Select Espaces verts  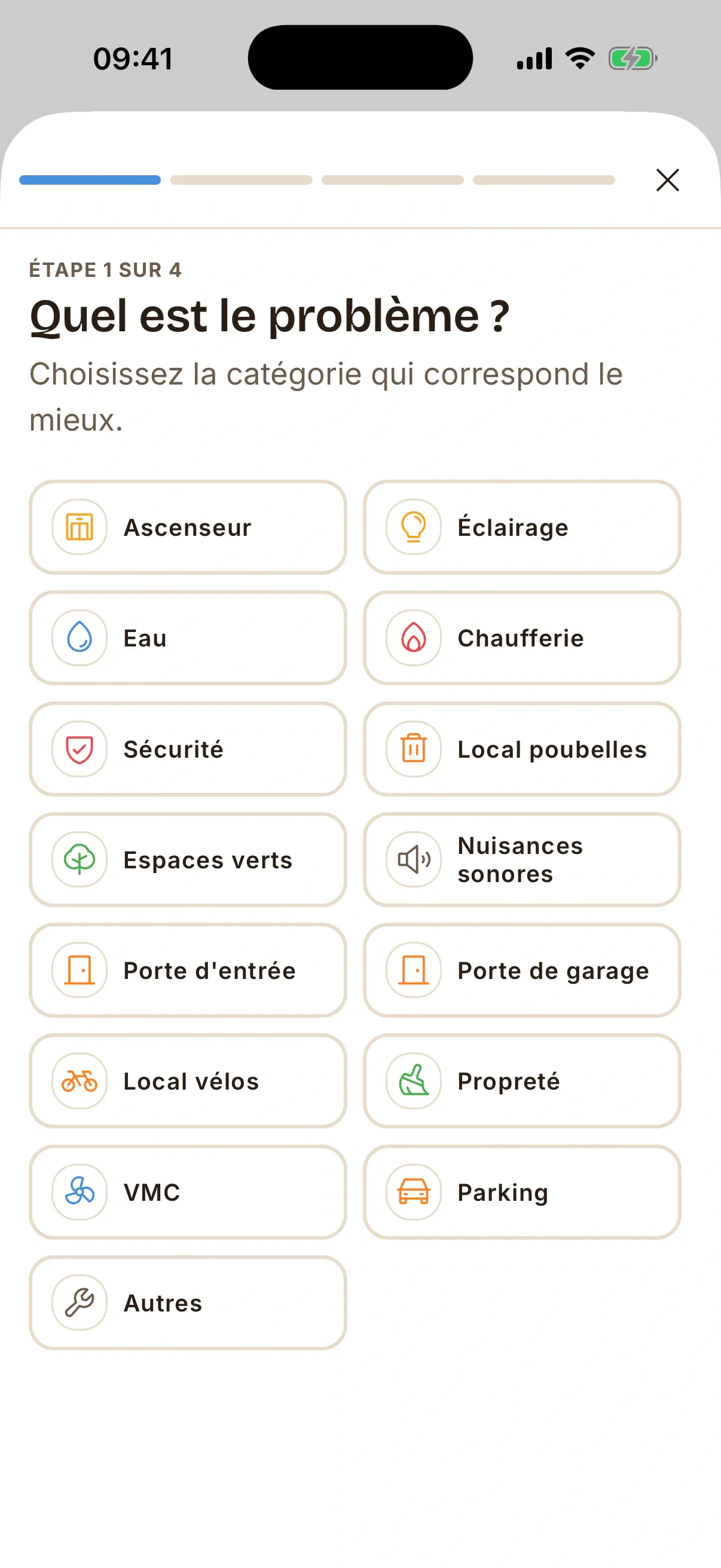pos(187,859)
